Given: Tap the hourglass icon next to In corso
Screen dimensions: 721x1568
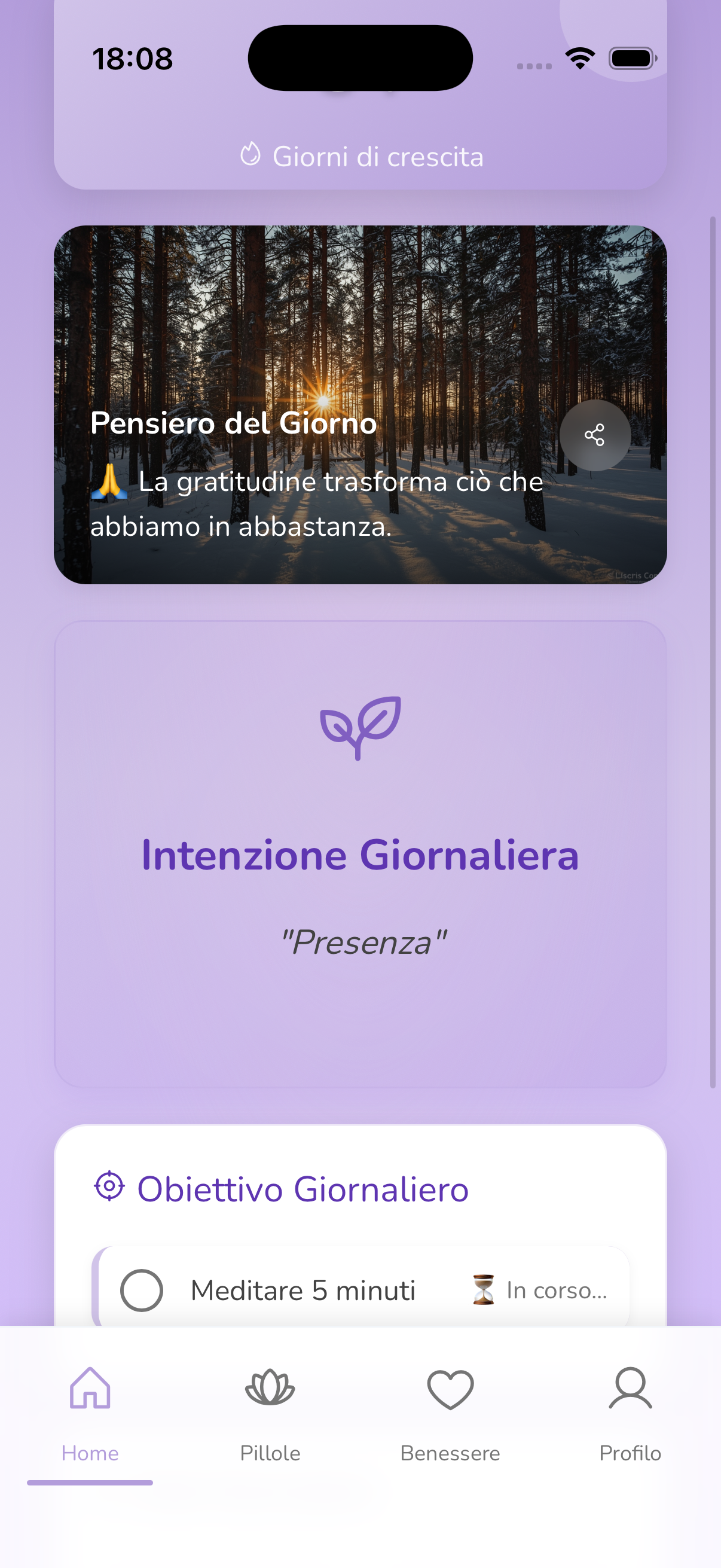Looking at the screenshot, I should [482, 1289].
